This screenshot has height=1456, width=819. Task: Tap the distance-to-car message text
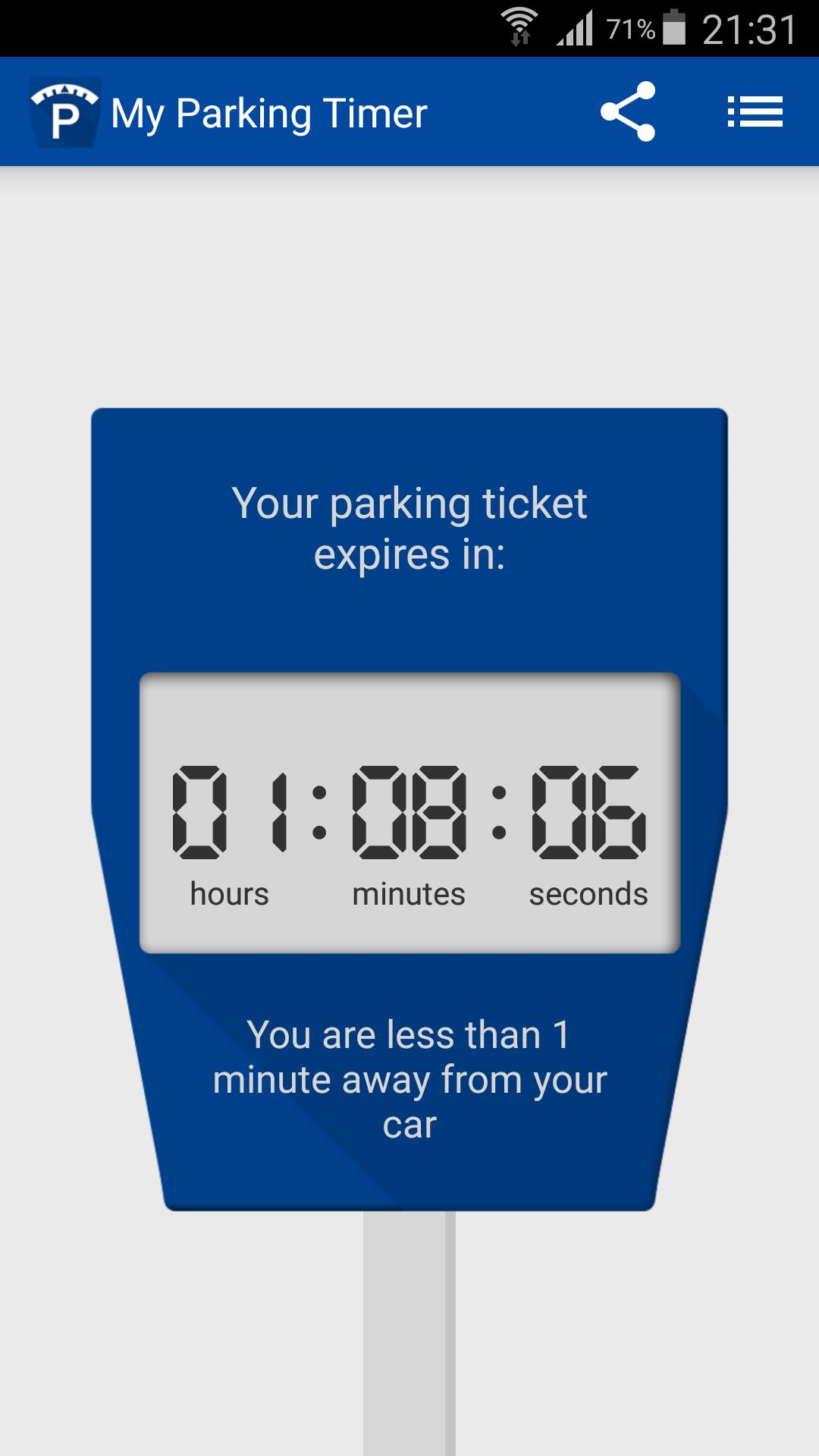click(x=409, y=1081)
